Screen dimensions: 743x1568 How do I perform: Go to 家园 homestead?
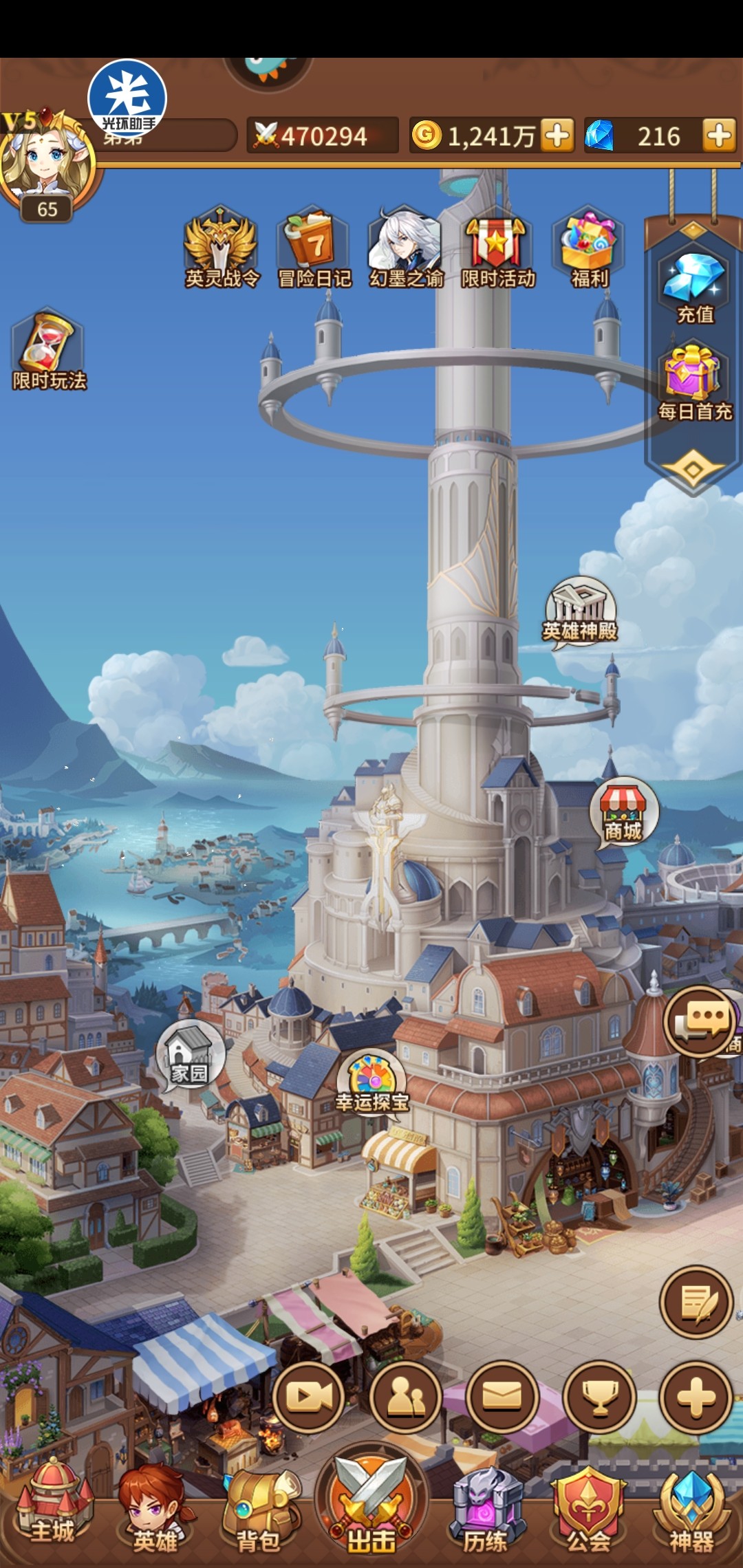190,1057
